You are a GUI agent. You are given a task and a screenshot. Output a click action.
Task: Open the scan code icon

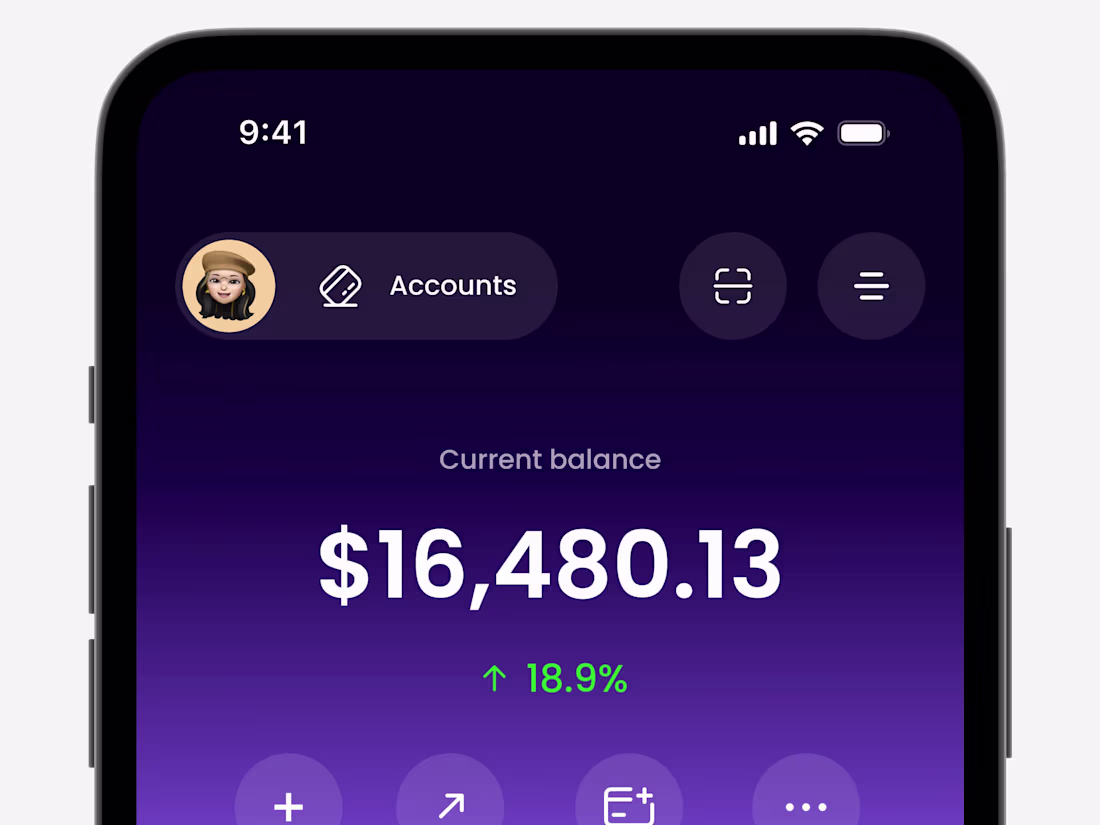[x=733, y=286]
